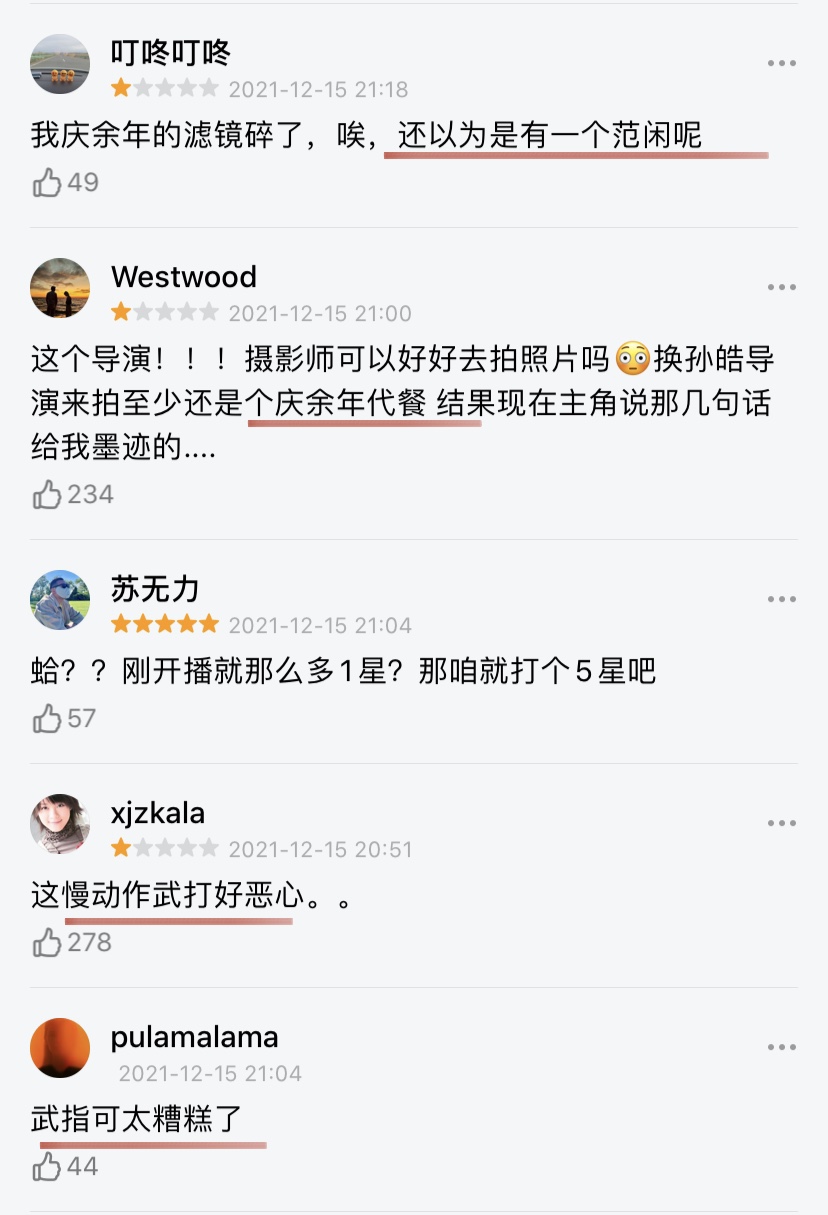Open the options menu on xjzkala's comment
This screenshot has width=828, height=1215.
click(780, 823)
